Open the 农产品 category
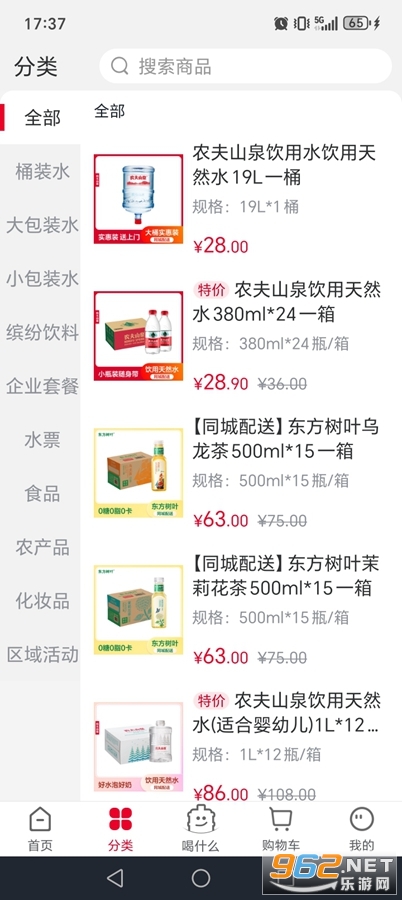 click(x=42, y=547)
